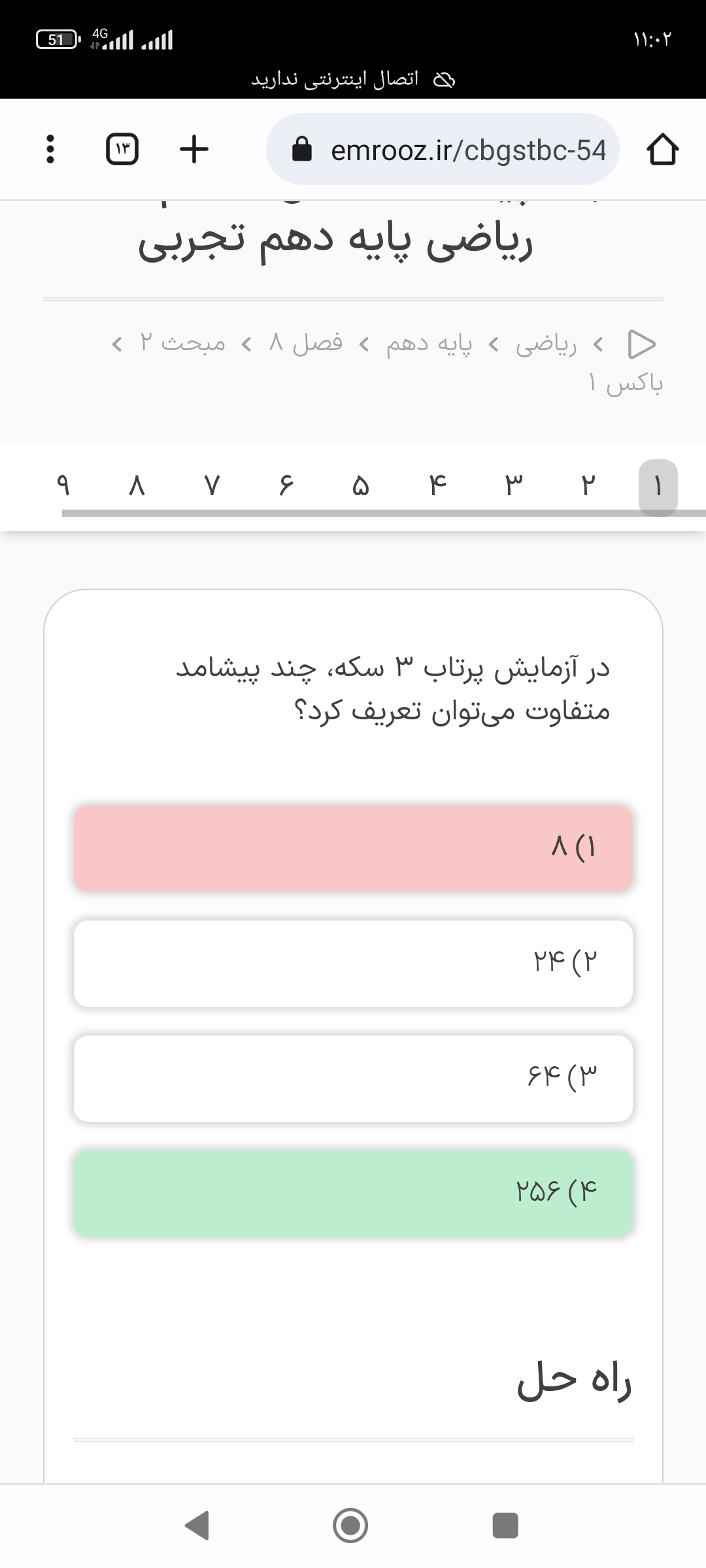Choose answer option ۳) ۶۴

353,1078
